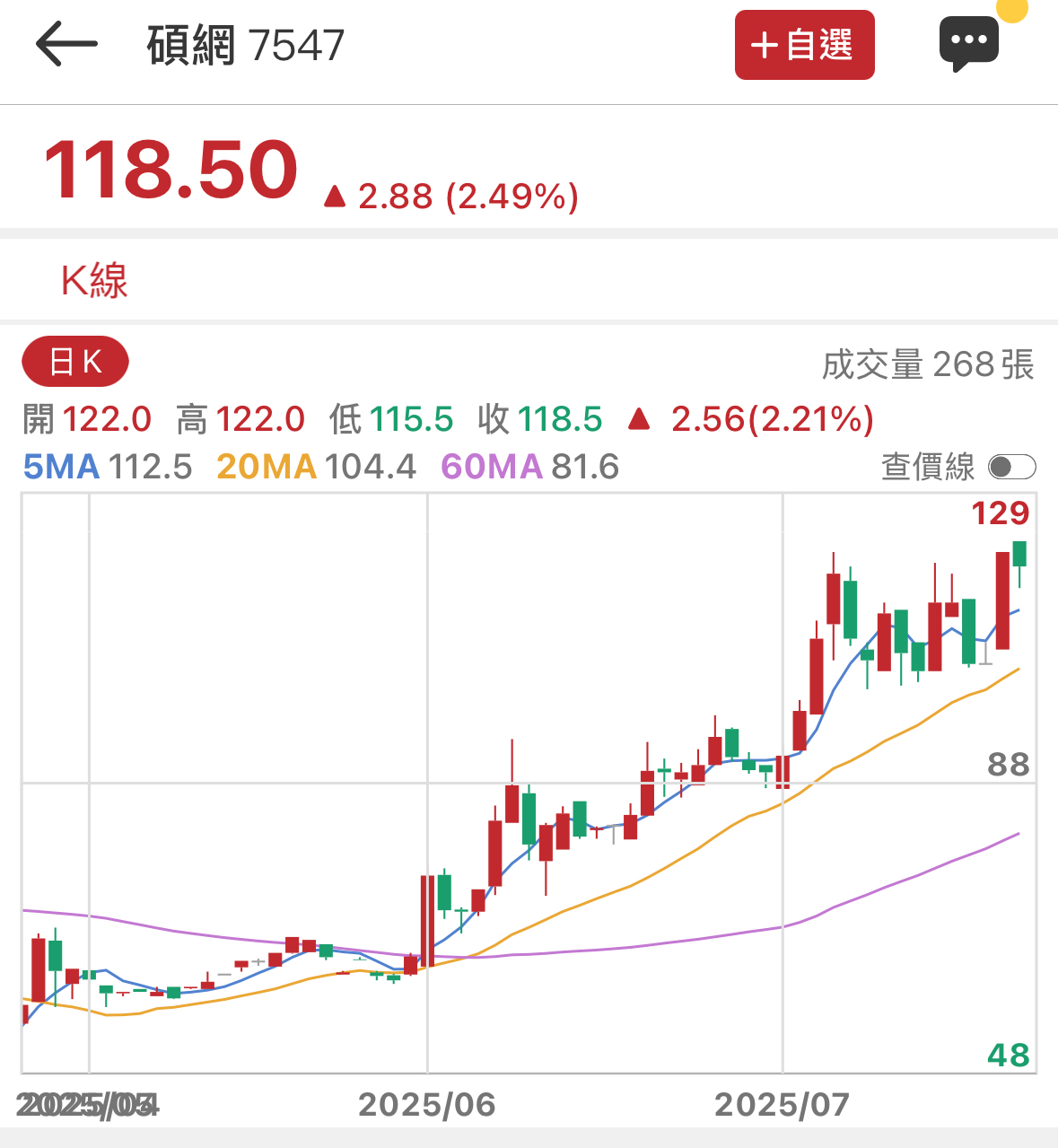Enable the 查價線 switch
Screen dimensions: 1058x1148
pos(1011,467)
